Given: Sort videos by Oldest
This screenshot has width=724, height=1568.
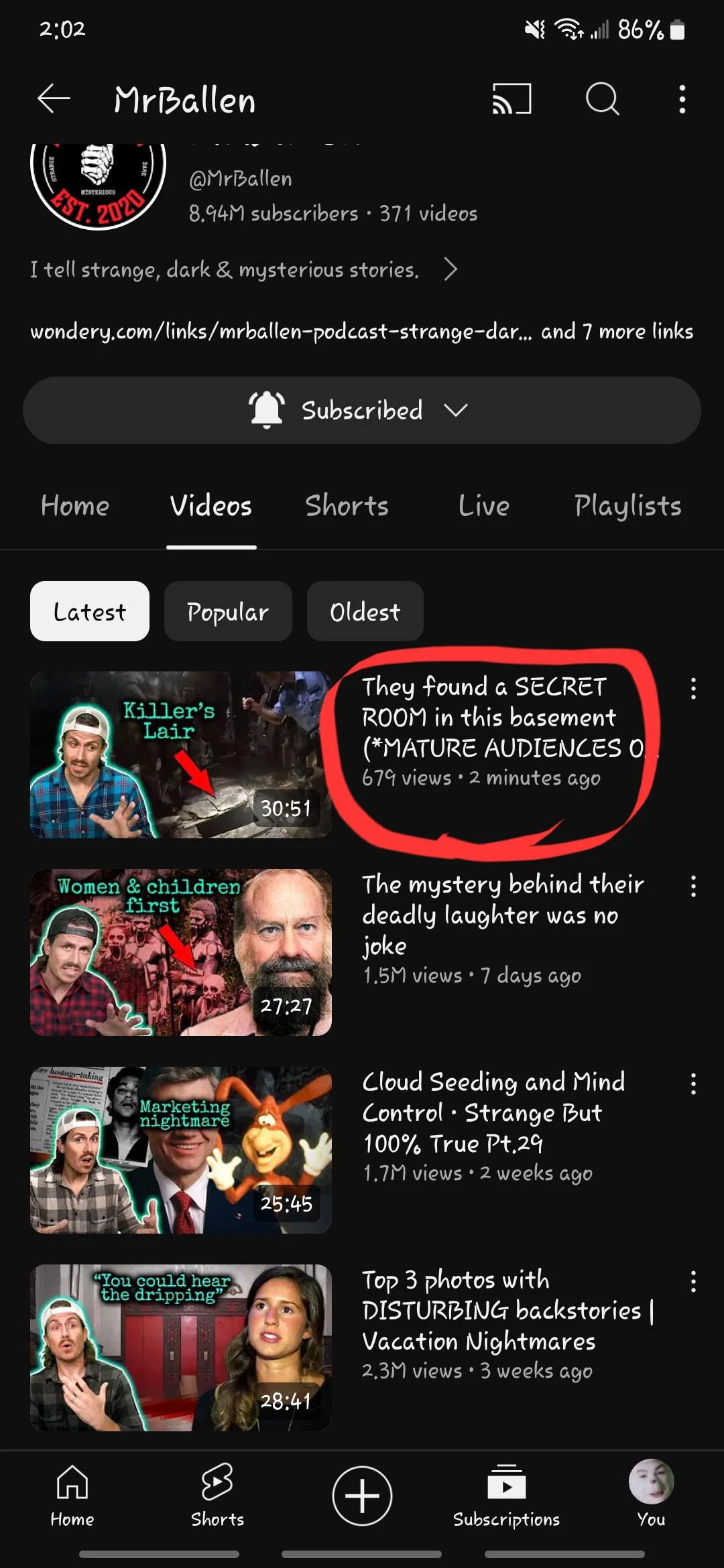Looking at the screenshot, I should 365,611.
